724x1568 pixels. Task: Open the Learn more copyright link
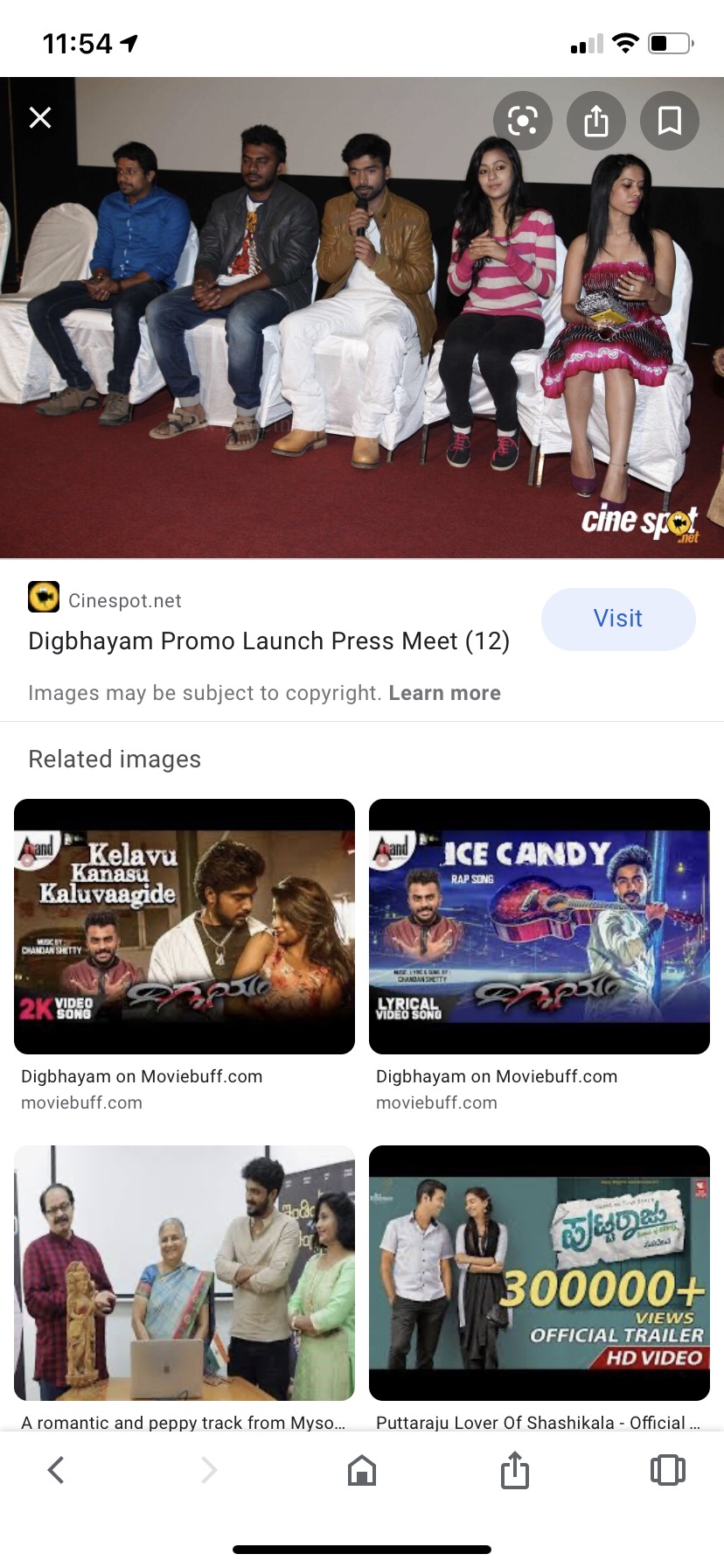444,693
